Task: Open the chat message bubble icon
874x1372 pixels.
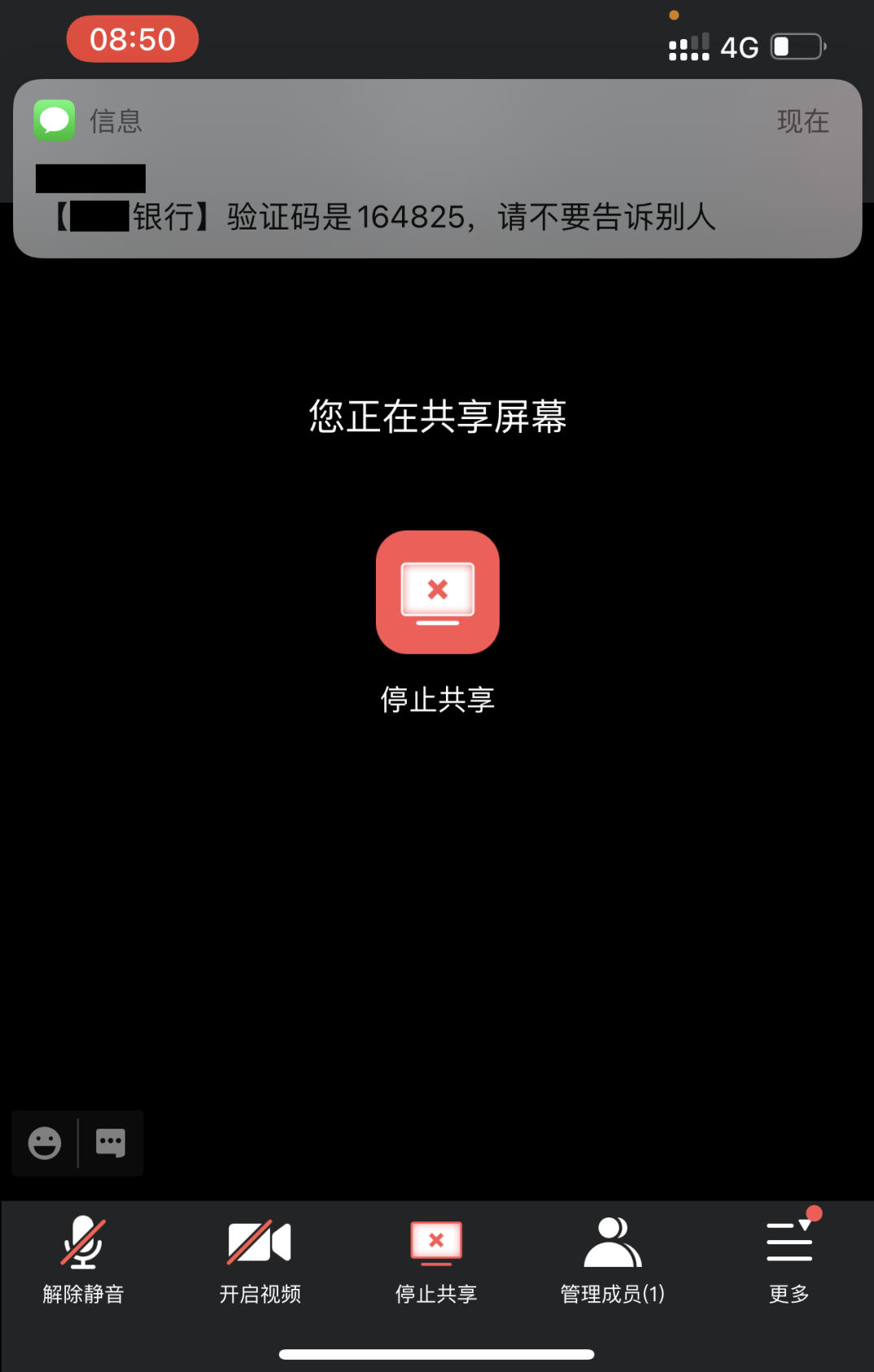Action: point(111,1143)
